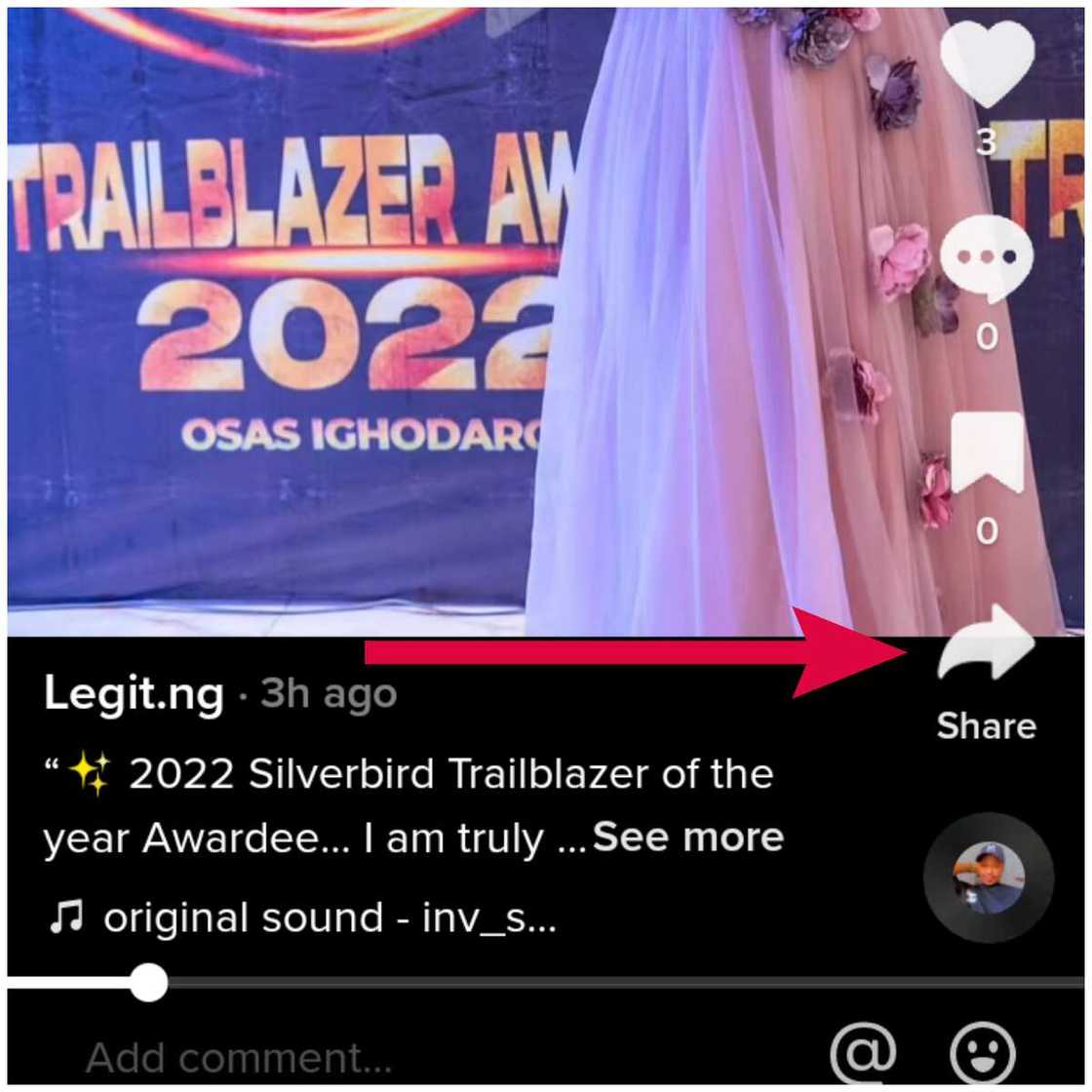Open the comments bubble icon

987,260
